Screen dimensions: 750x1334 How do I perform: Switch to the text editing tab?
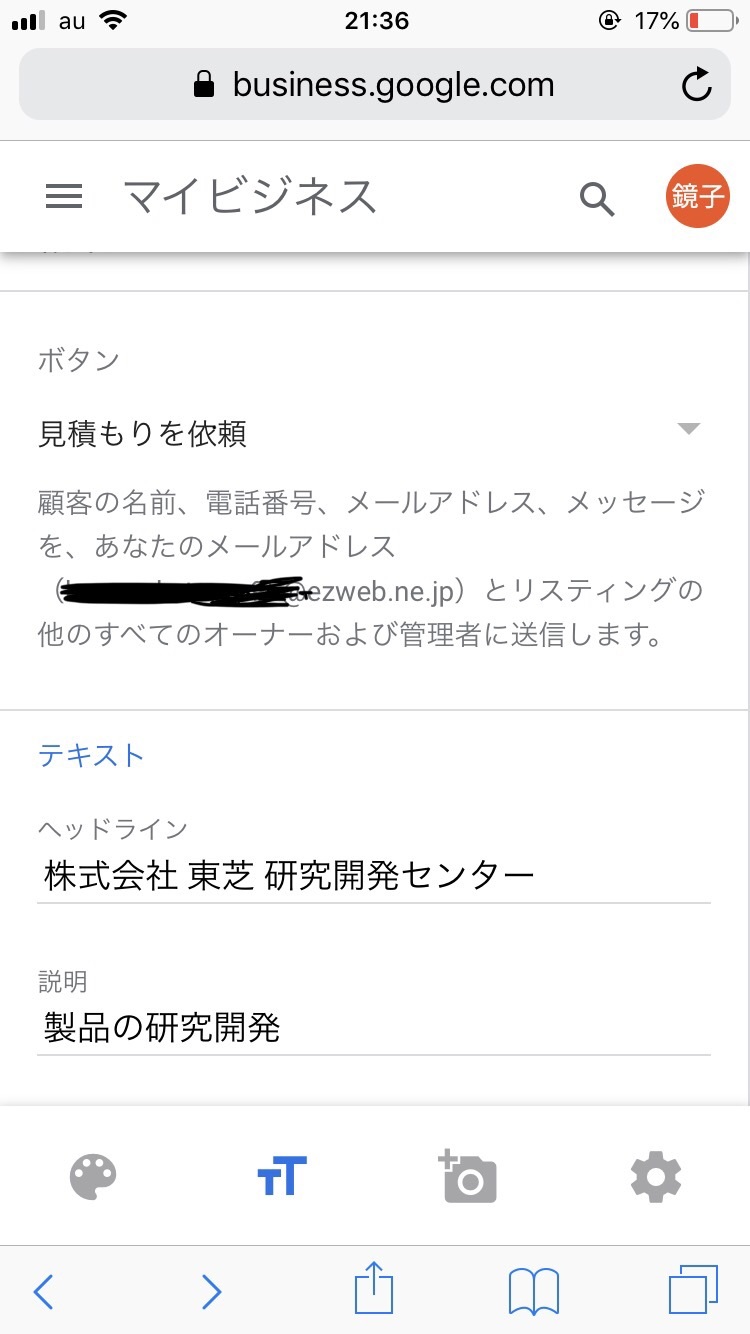click(281, 1177)
